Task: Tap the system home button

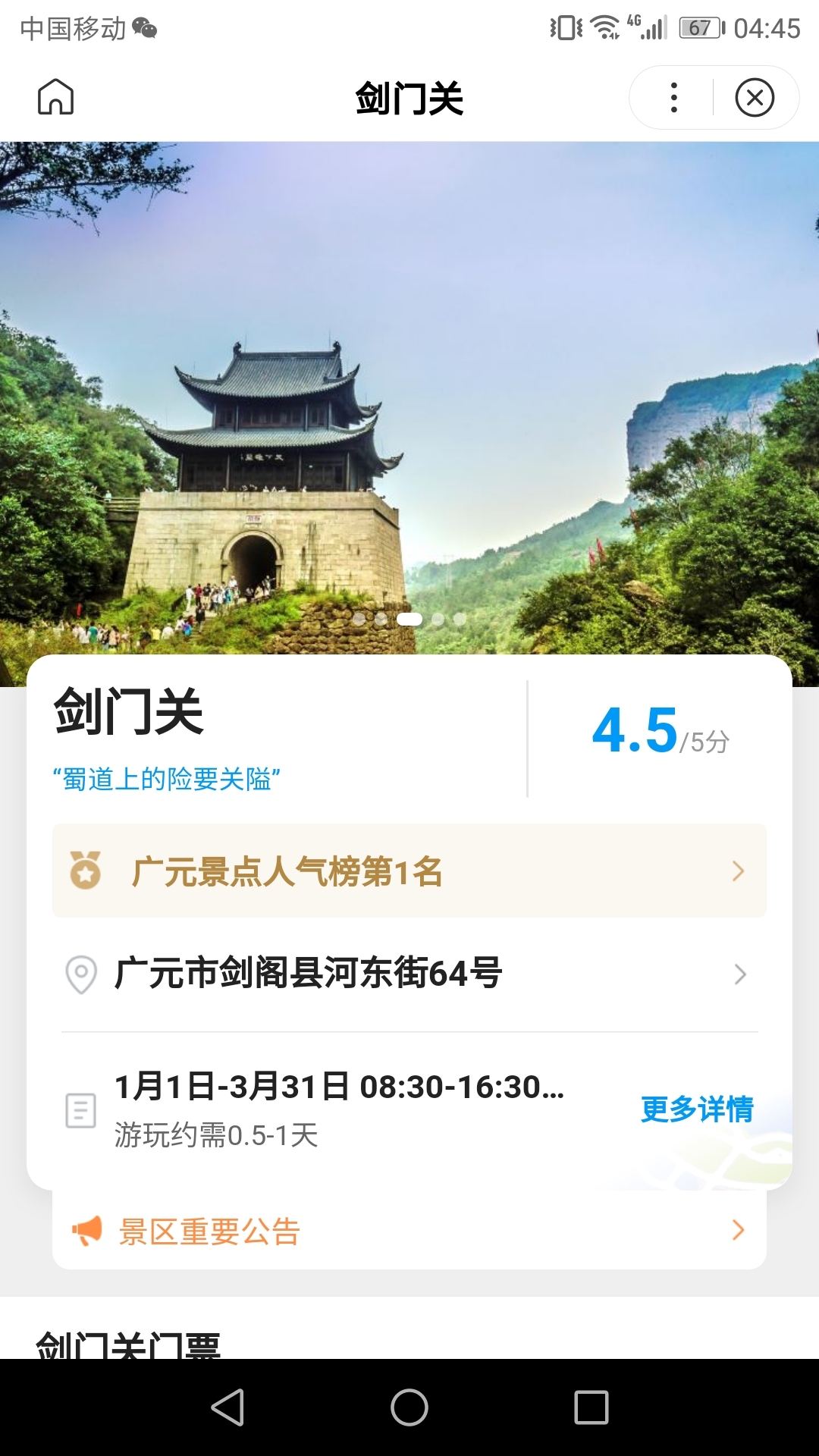Action: point(409,1407)
